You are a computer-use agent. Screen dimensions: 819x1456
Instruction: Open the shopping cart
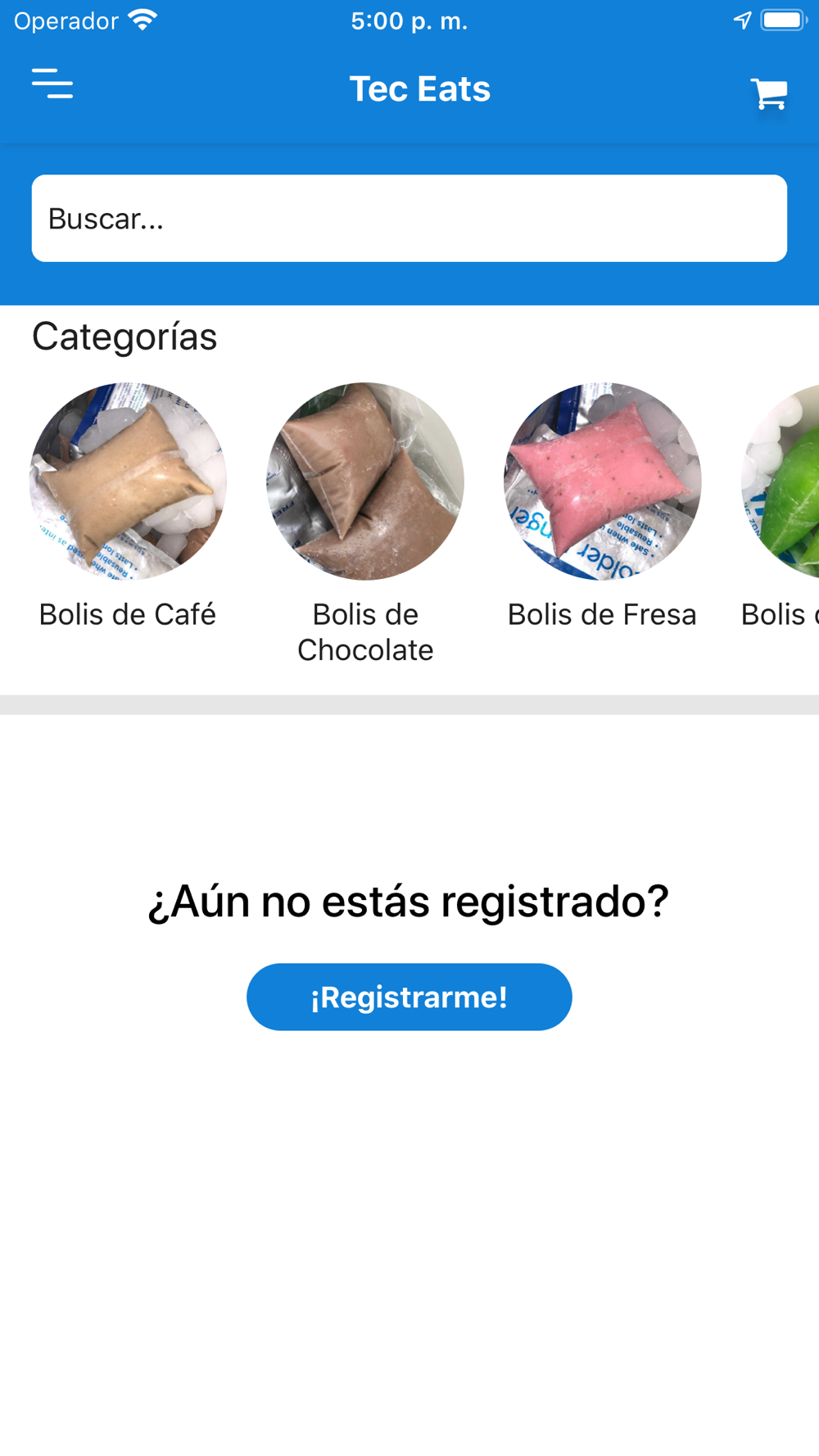pyautogui.click(x=769, y=93)
